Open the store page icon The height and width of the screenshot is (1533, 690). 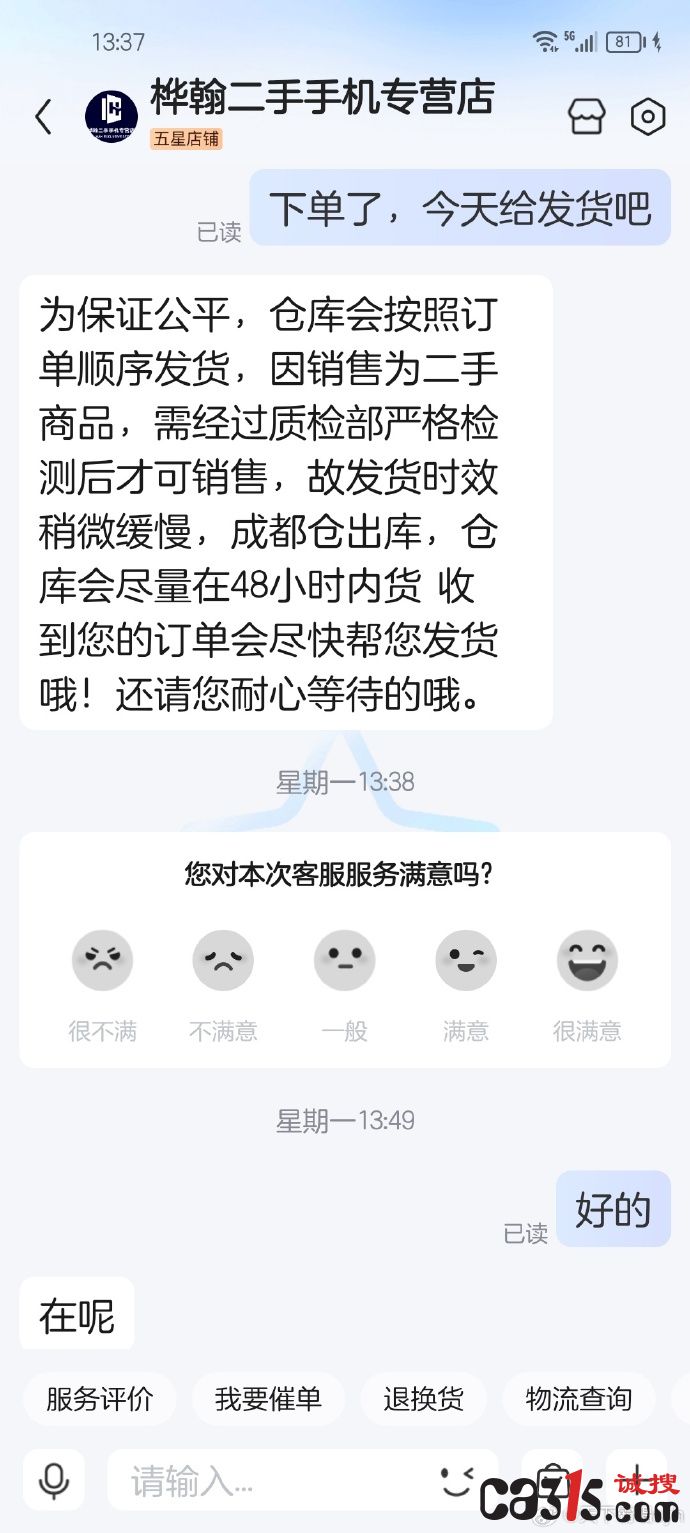(x=587, y=117)
